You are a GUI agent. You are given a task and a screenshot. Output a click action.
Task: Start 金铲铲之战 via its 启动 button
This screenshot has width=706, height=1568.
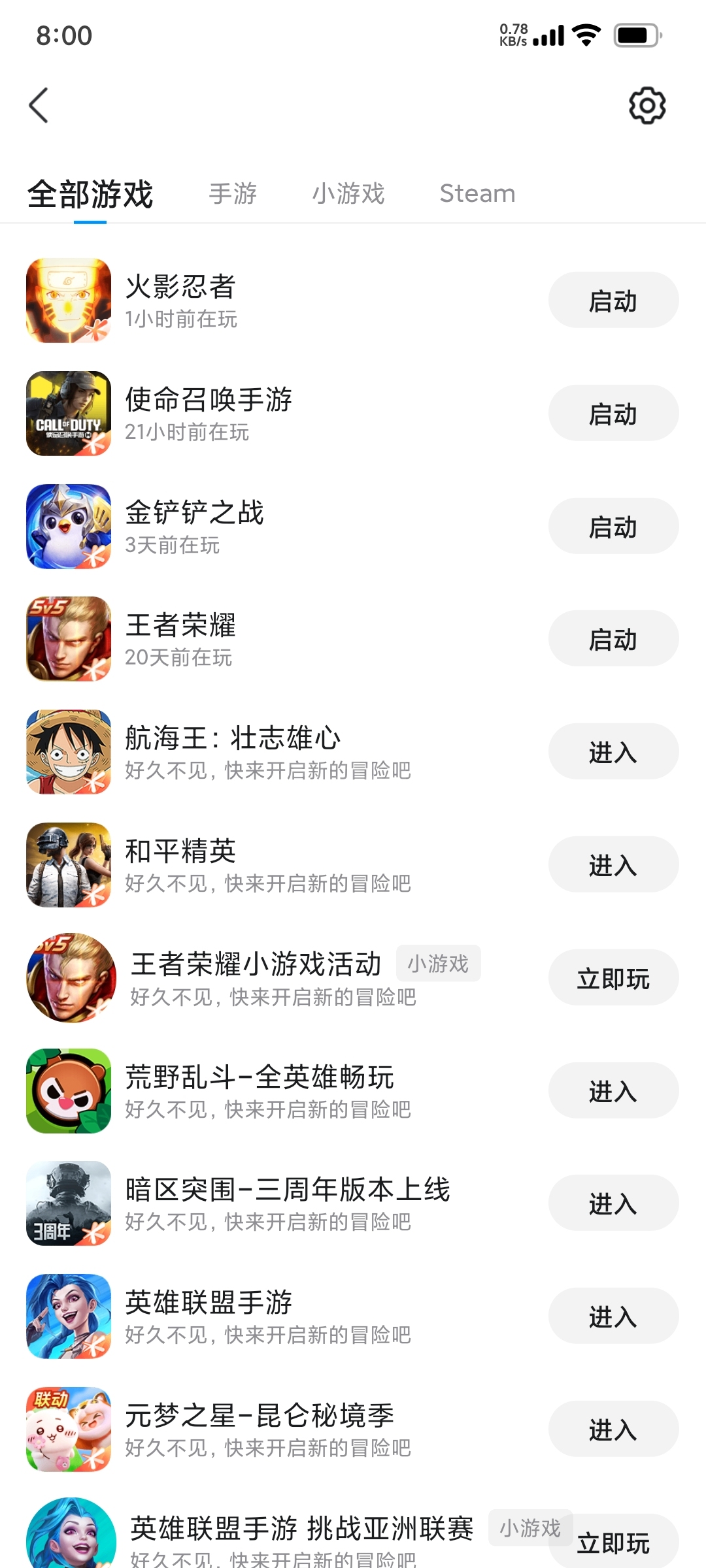[613, 527]
